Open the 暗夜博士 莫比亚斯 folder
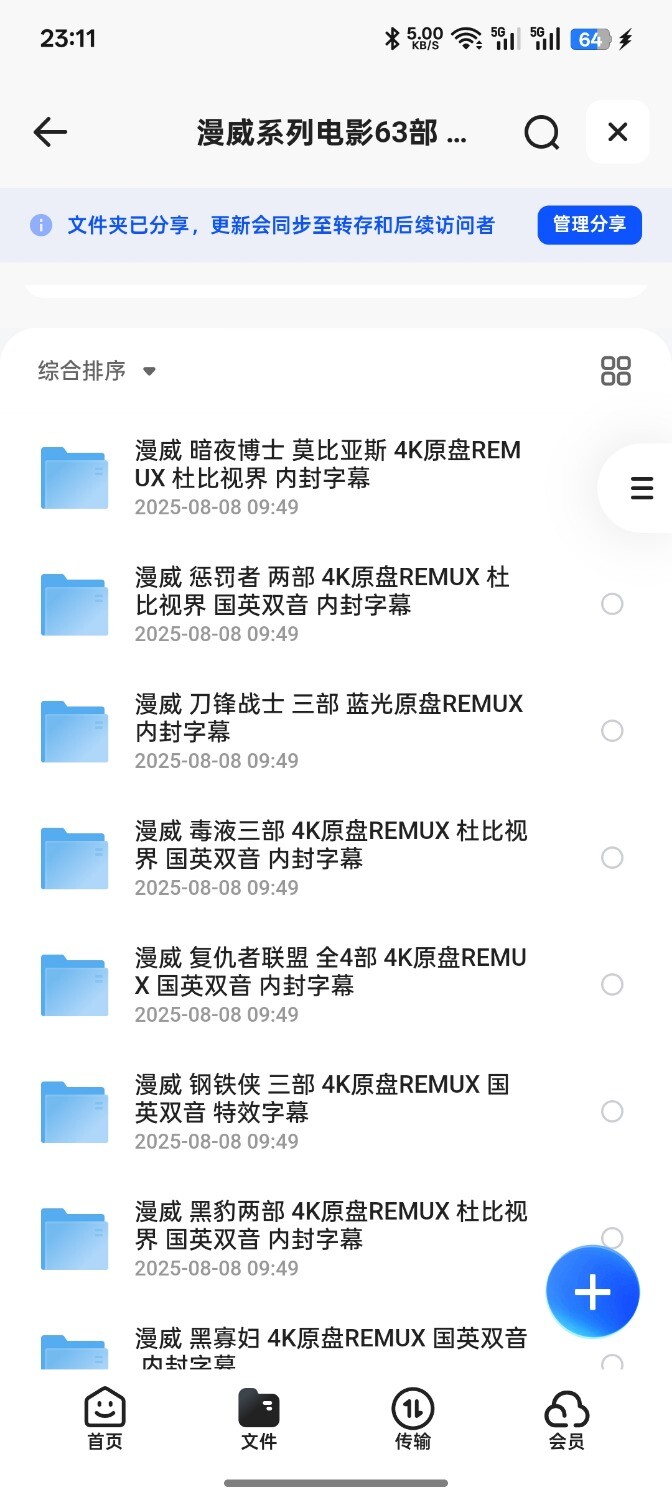 (x=328, y=477)
